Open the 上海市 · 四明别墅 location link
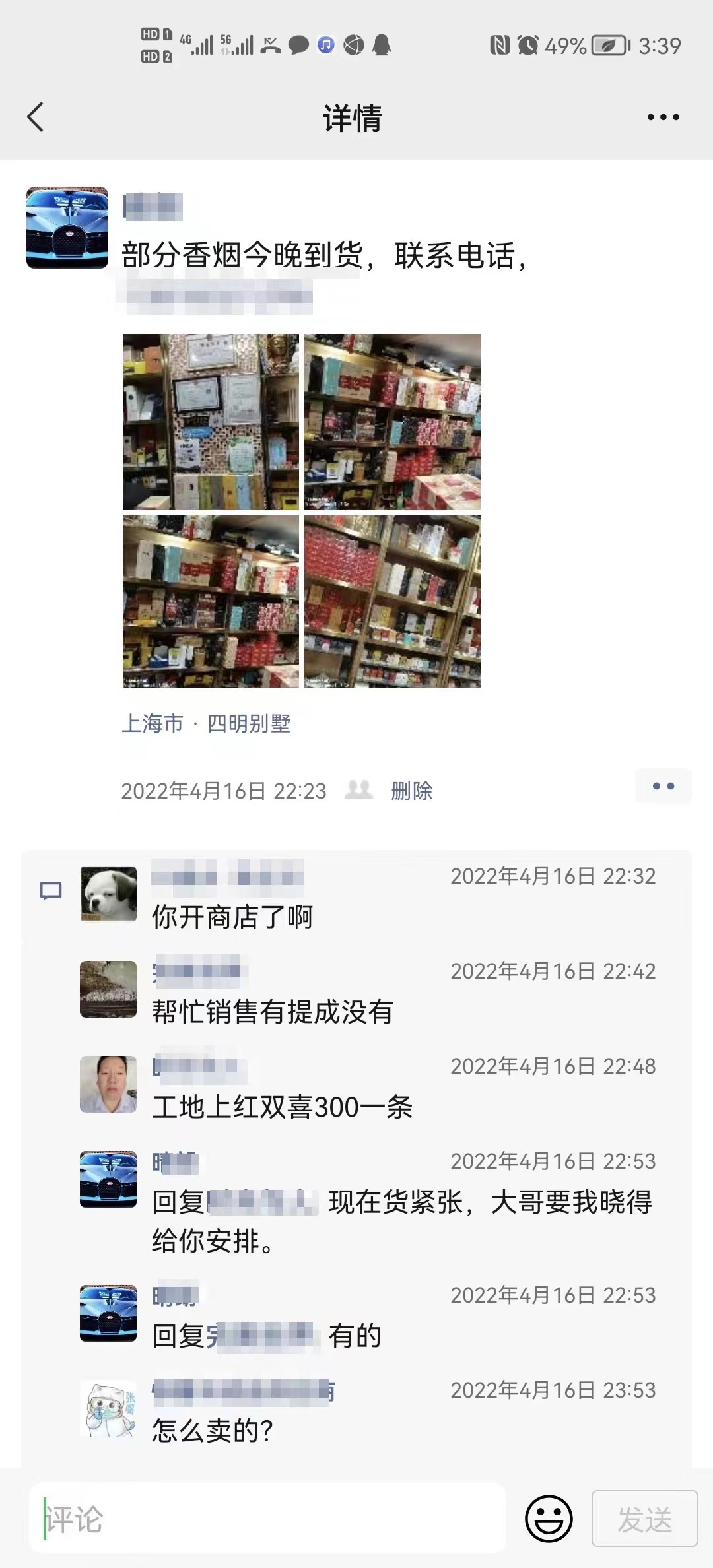 206,723
